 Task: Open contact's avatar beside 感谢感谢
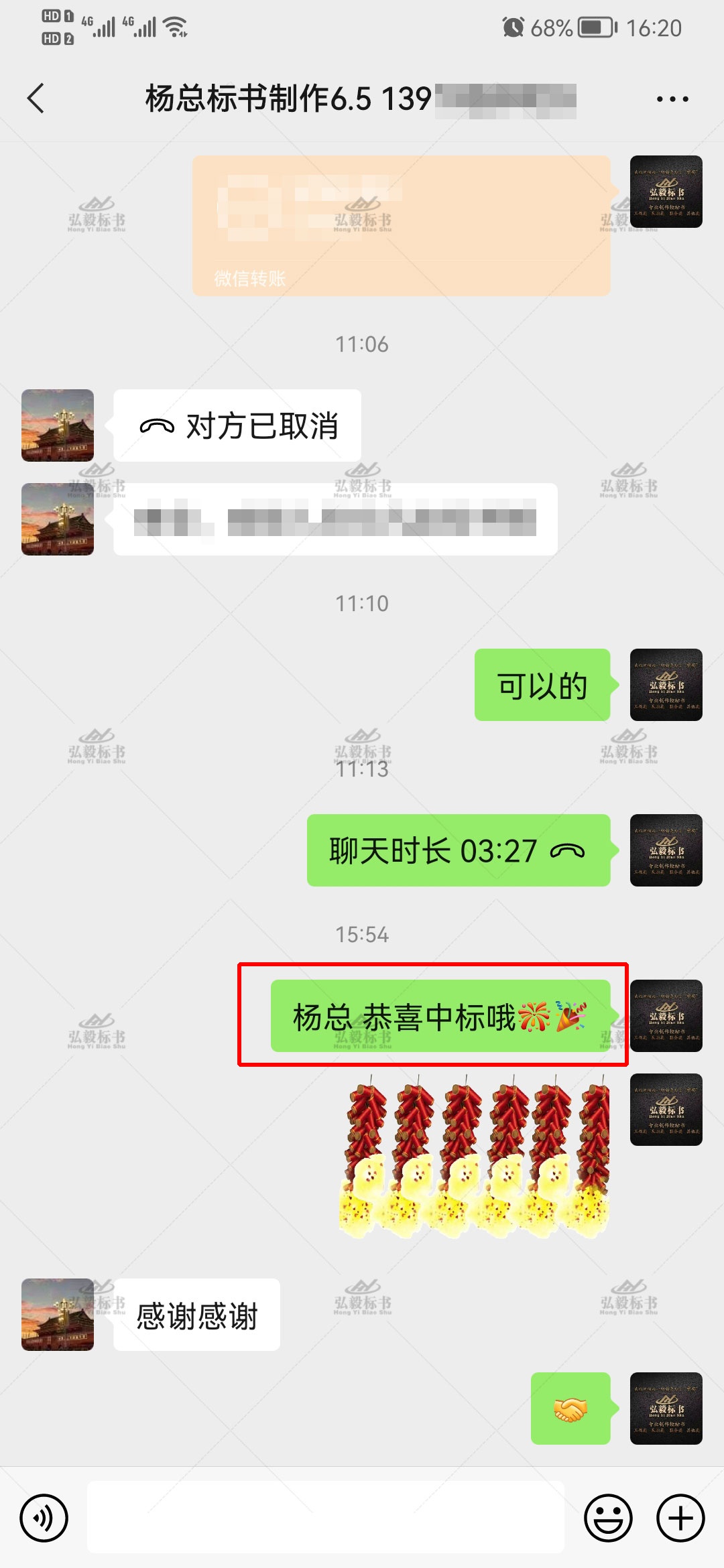point(58,1315)
